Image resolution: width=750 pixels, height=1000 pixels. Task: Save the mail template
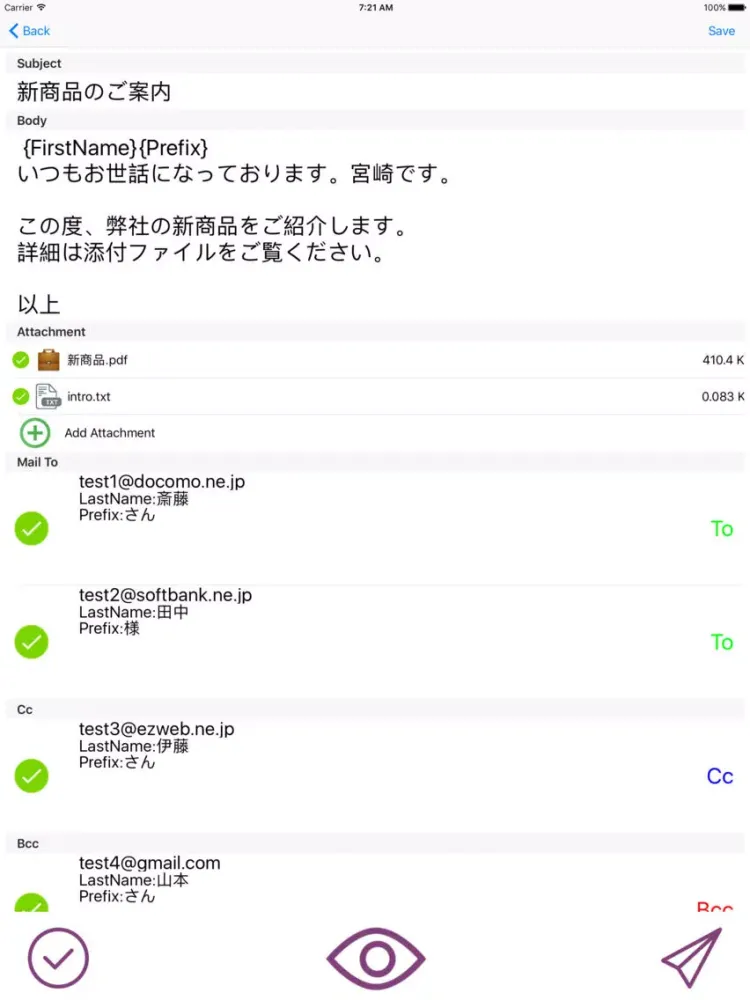[721, 31]
